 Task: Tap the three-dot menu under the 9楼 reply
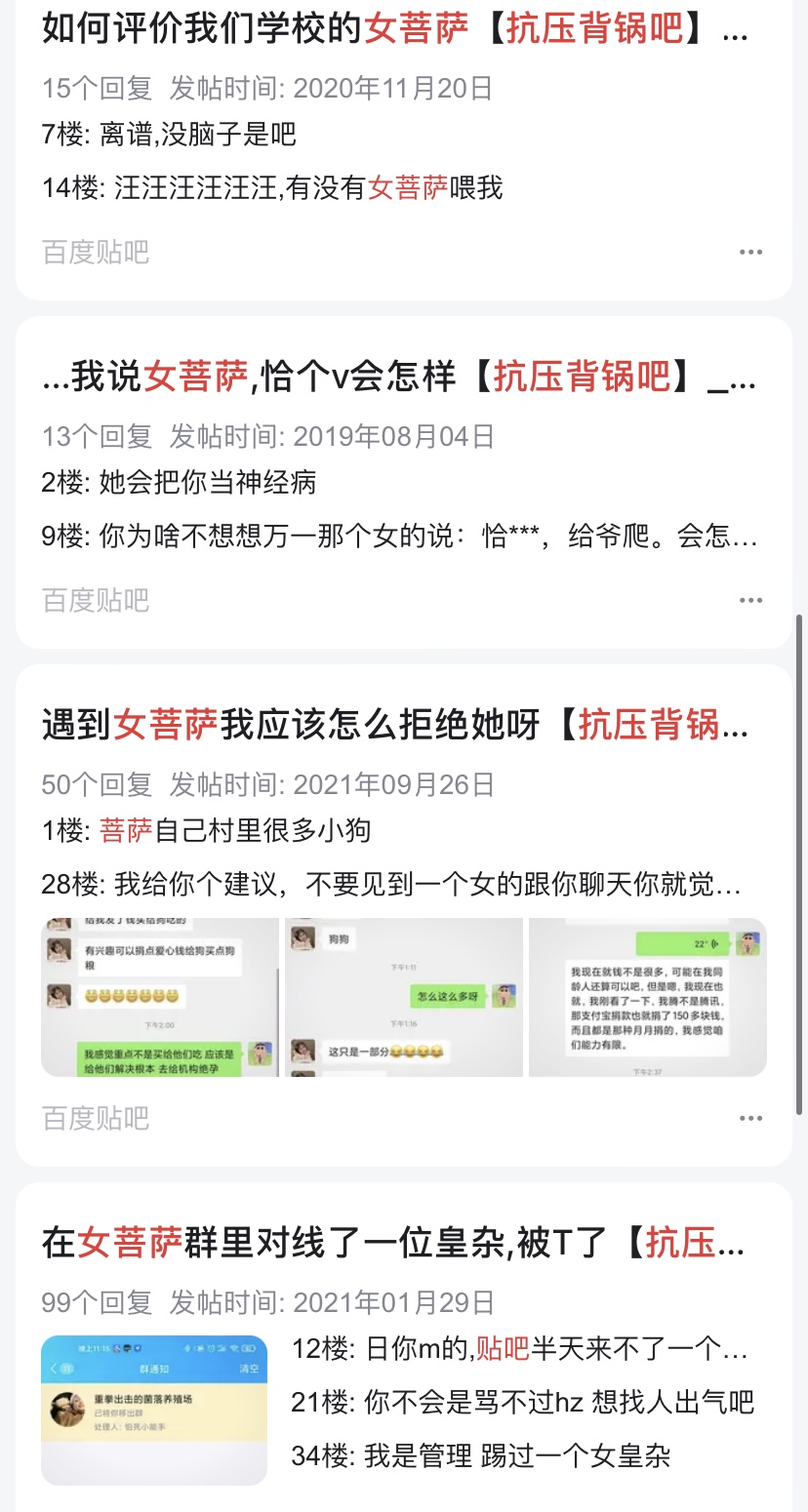750,600
